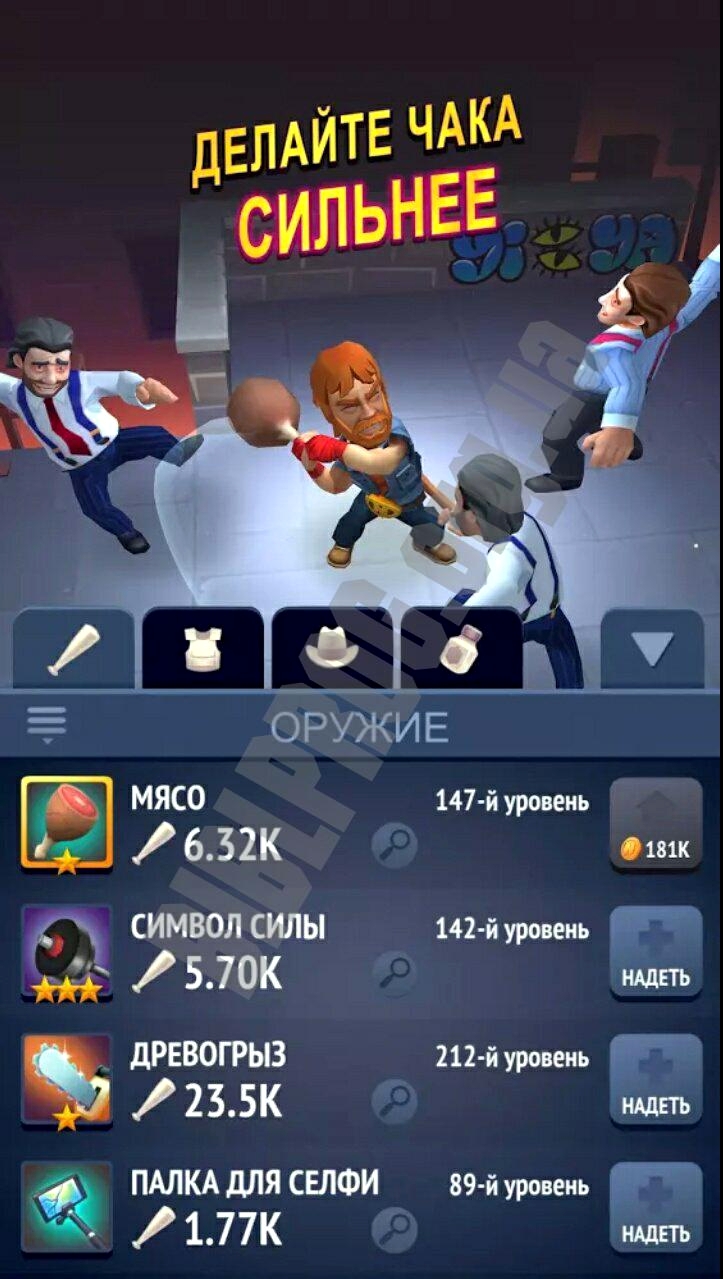Image resolution: width=723 pixels, height=1279 pixels.
Task: Switch to the weapons bat tab
Action: tap(73, 650)
